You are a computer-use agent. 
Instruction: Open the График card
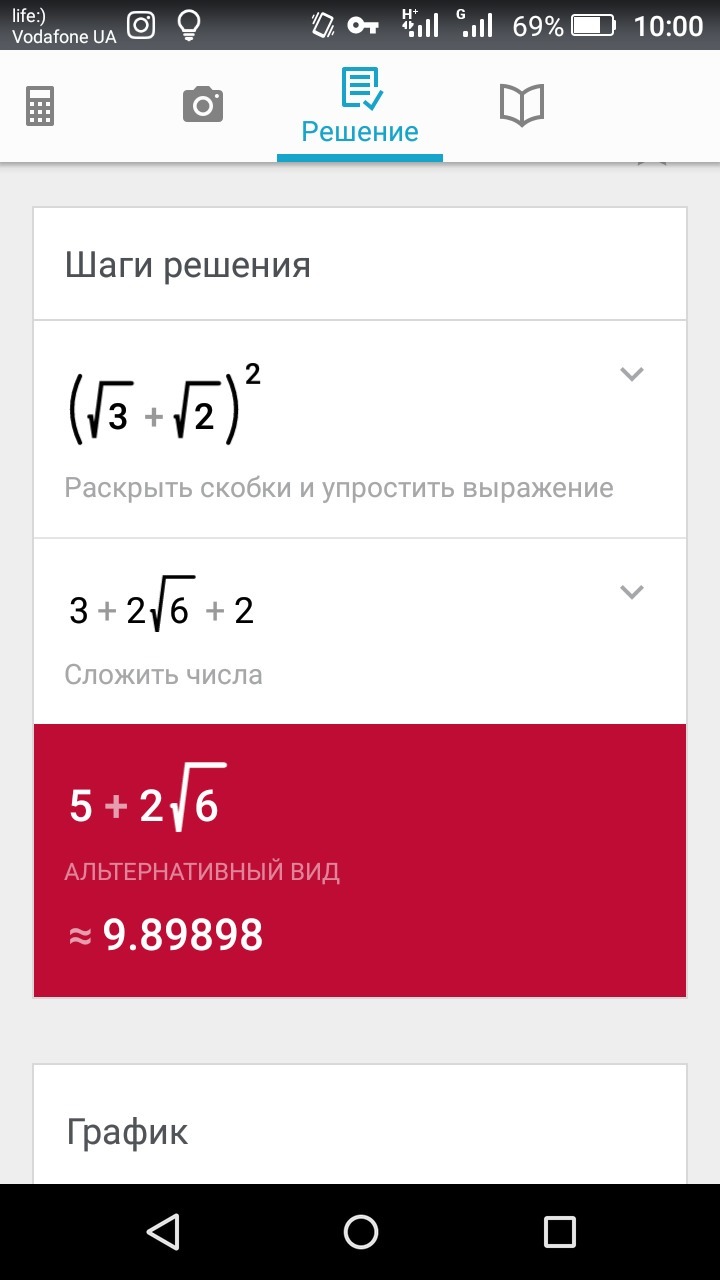pos(360,1130)
